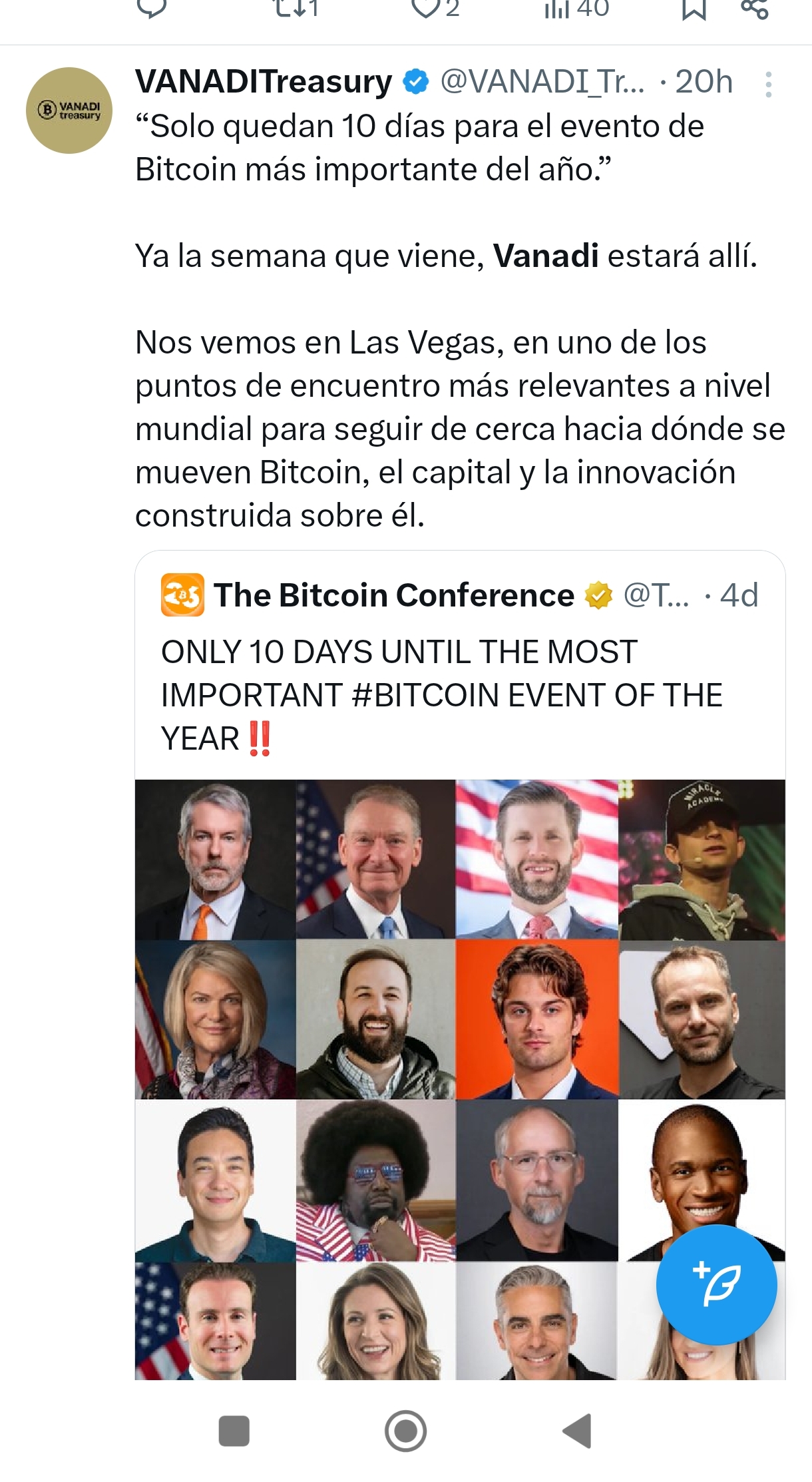
Task: Open the VANADITreasury account name
Action: tap(264, 82)
